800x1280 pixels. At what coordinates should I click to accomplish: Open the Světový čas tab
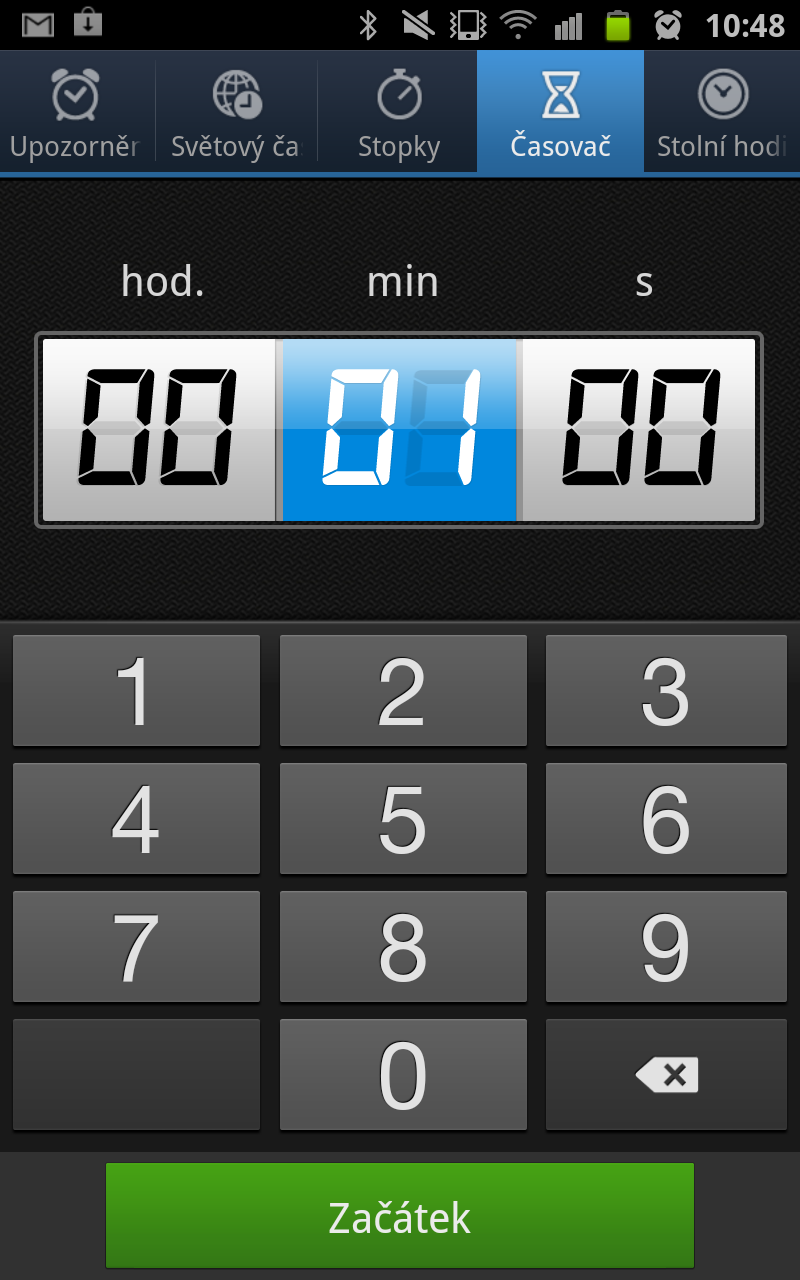[236, 112]
